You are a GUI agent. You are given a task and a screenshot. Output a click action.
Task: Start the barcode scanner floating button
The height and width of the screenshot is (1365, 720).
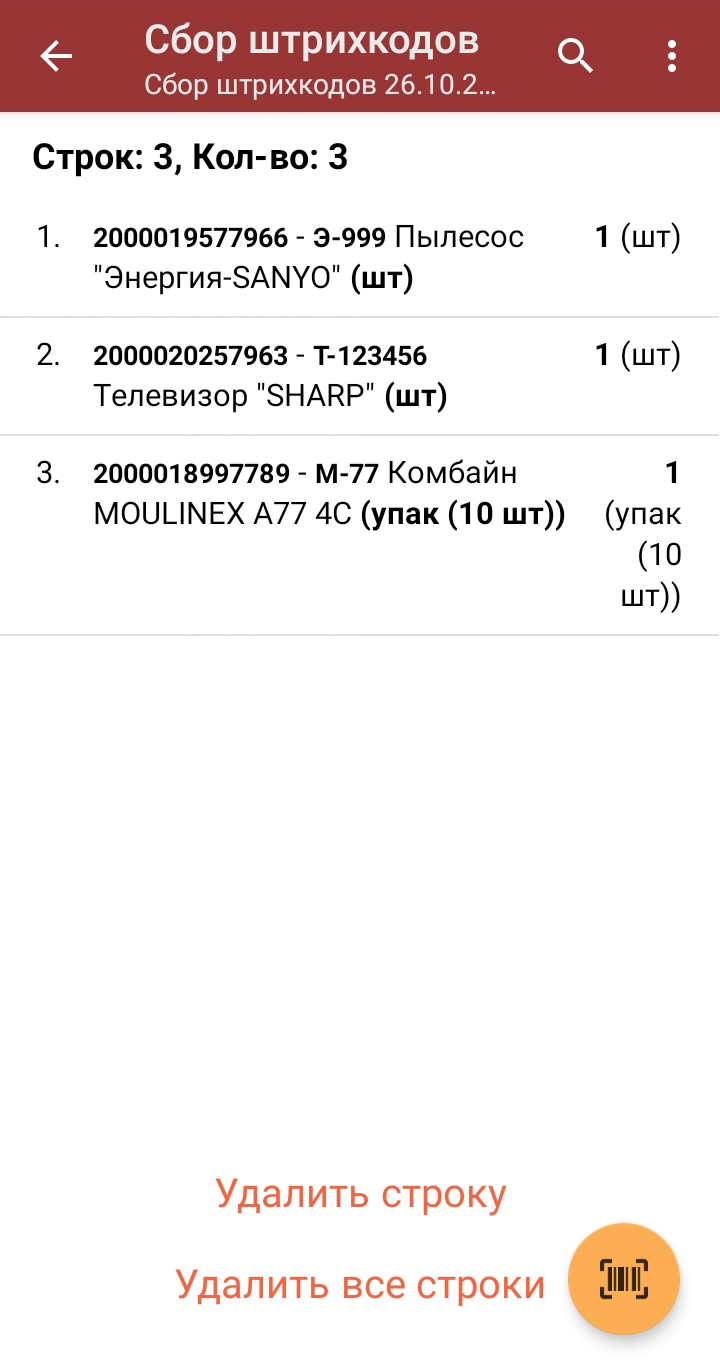click(x=624, y=1278)
